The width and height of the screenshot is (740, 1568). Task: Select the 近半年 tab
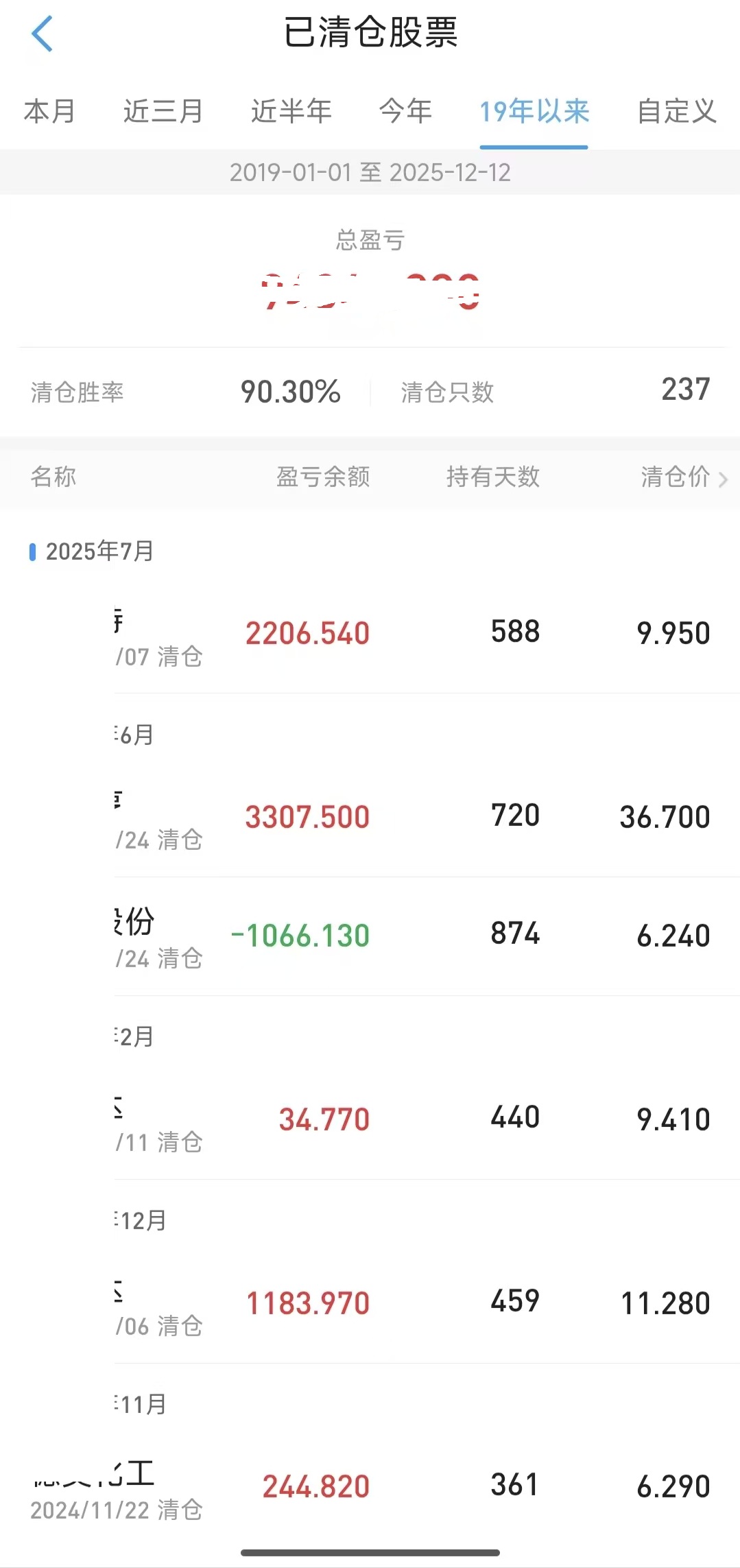point(291,111)
